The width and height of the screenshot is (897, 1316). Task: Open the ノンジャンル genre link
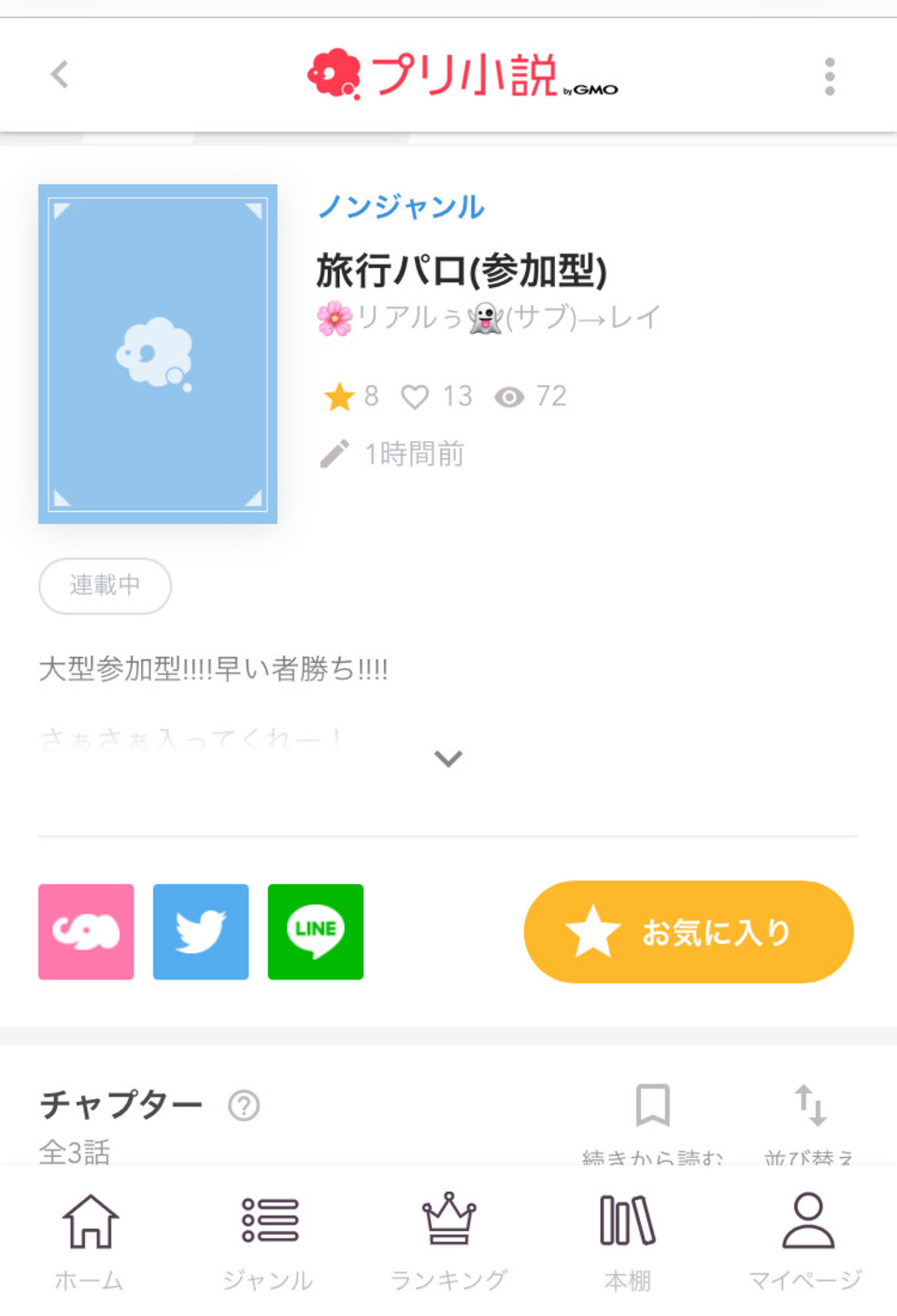pos(401,207)
